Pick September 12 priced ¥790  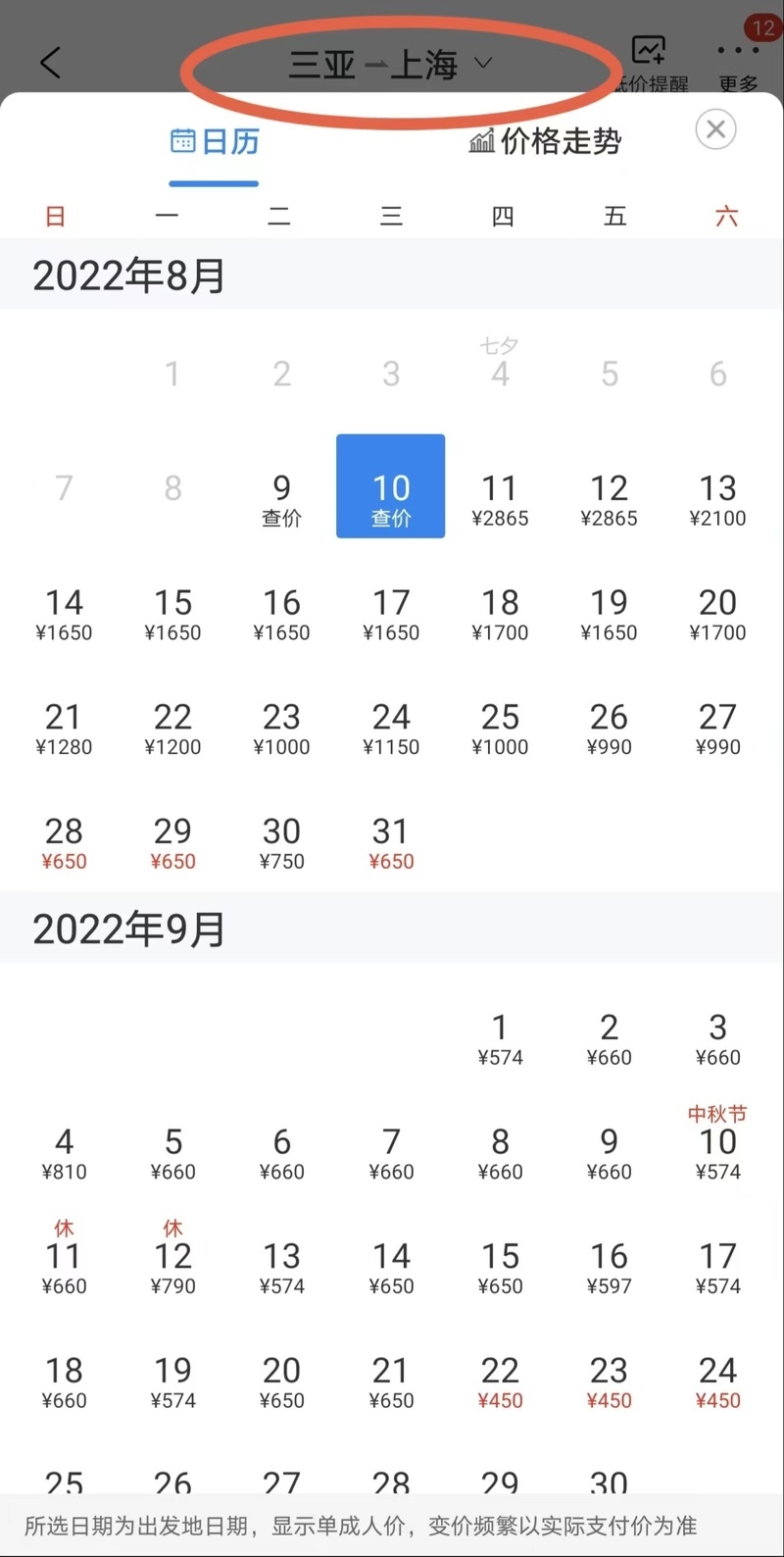pyautogui.click(x=172, y=1258)
